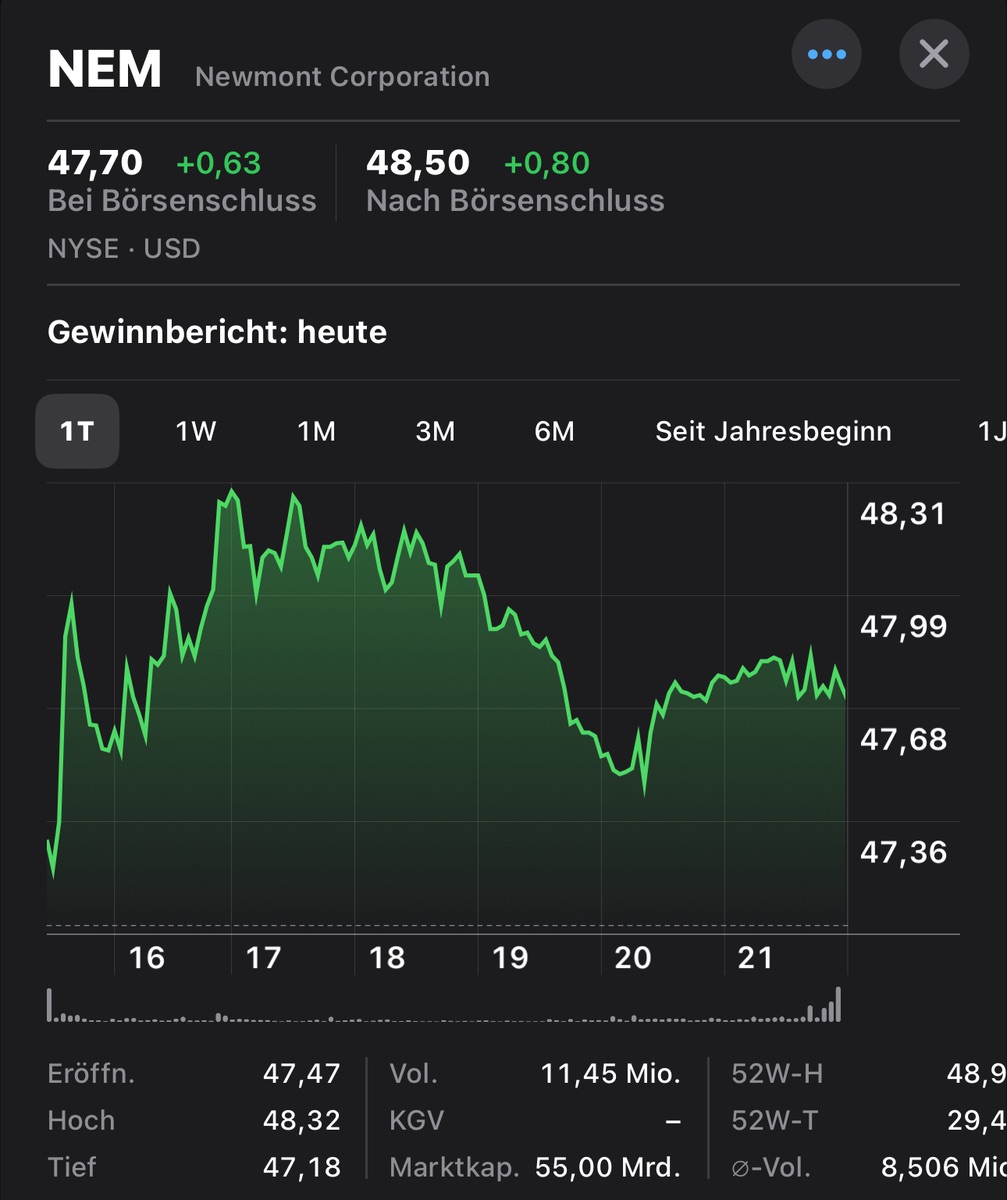Select the 1T chart range
1007x1200 pixels.
pos(77,431)
